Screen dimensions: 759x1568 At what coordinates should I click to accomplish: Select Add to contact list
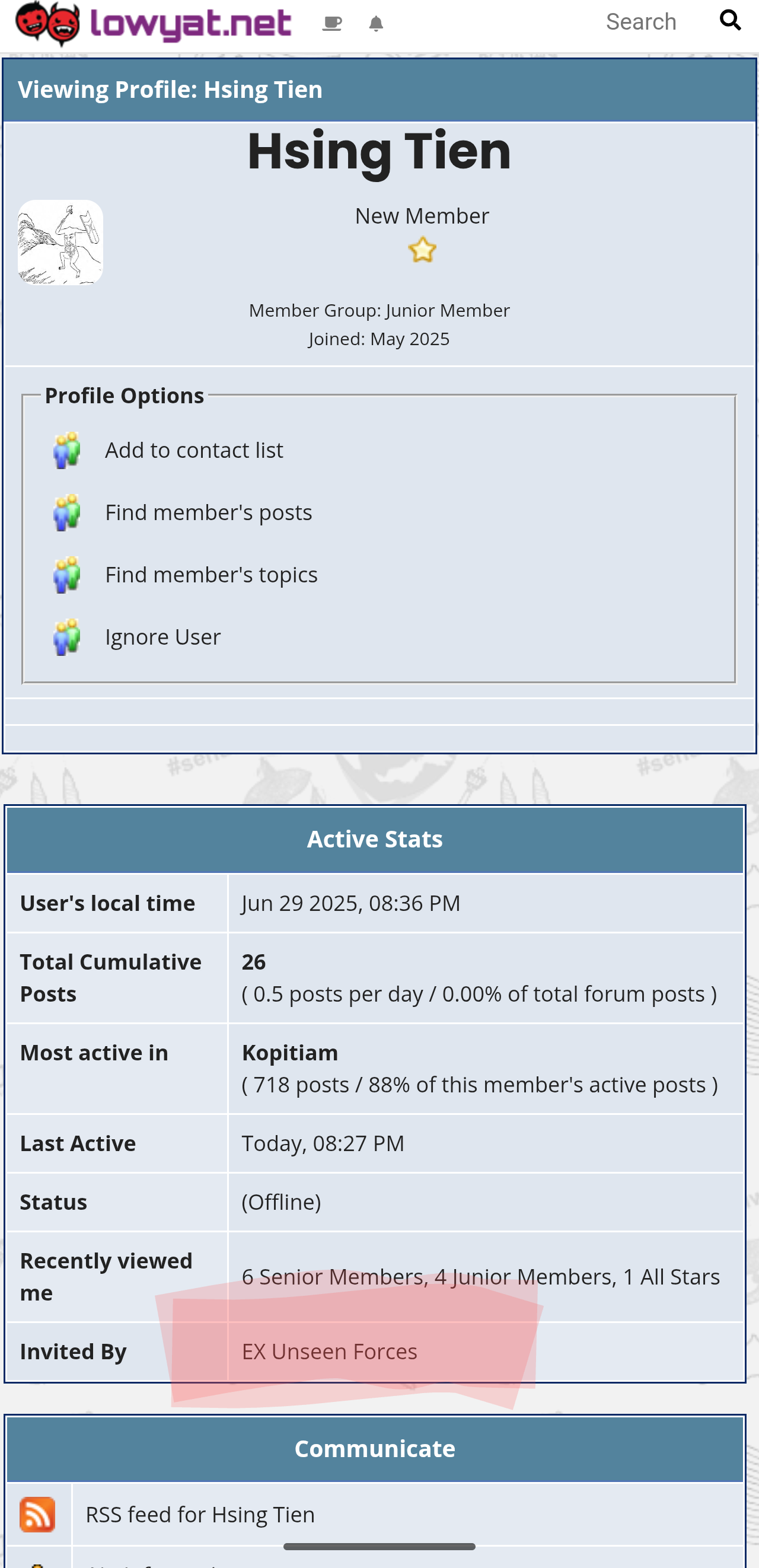193,451
